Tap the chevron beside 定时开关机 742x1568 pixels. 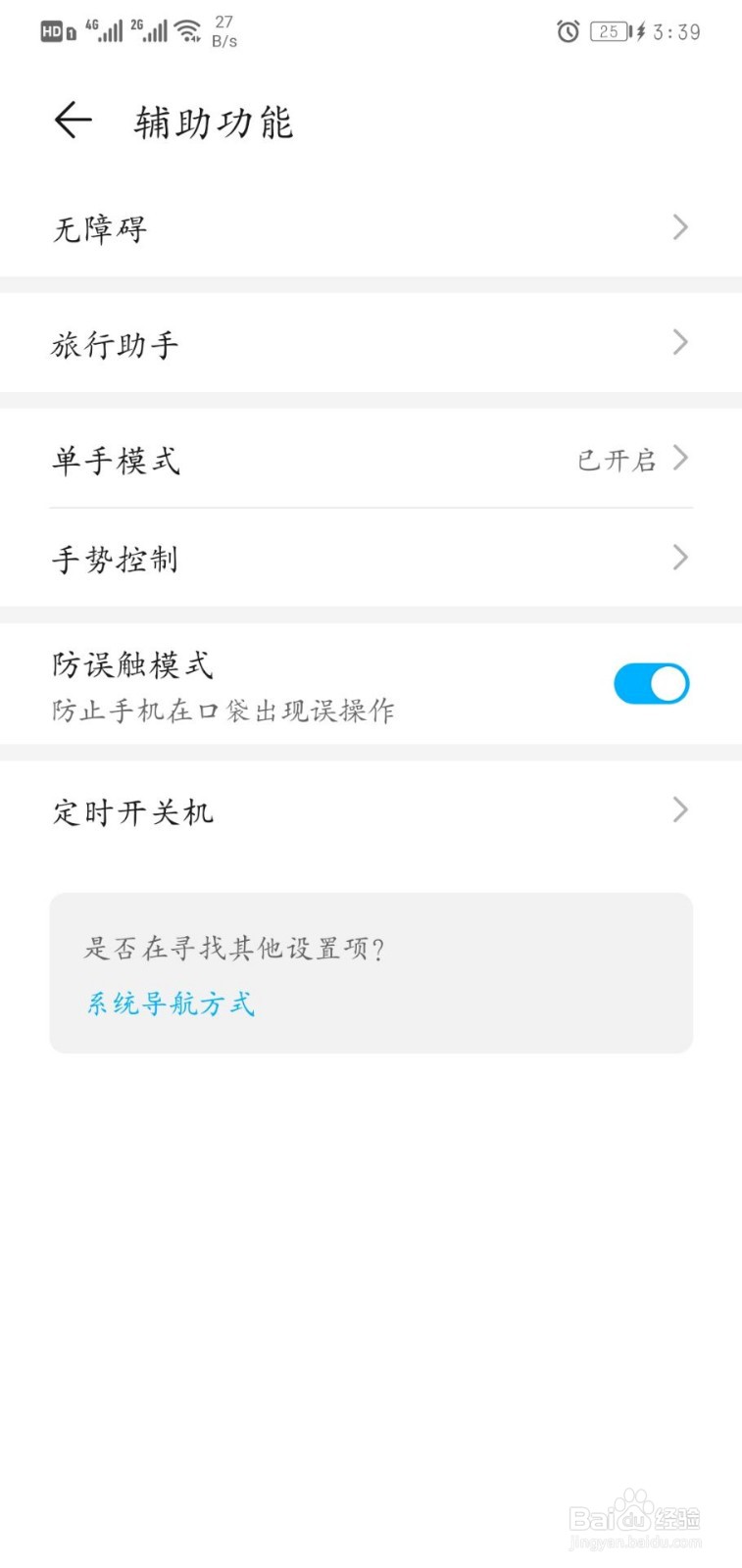click(x=680, y=809)
